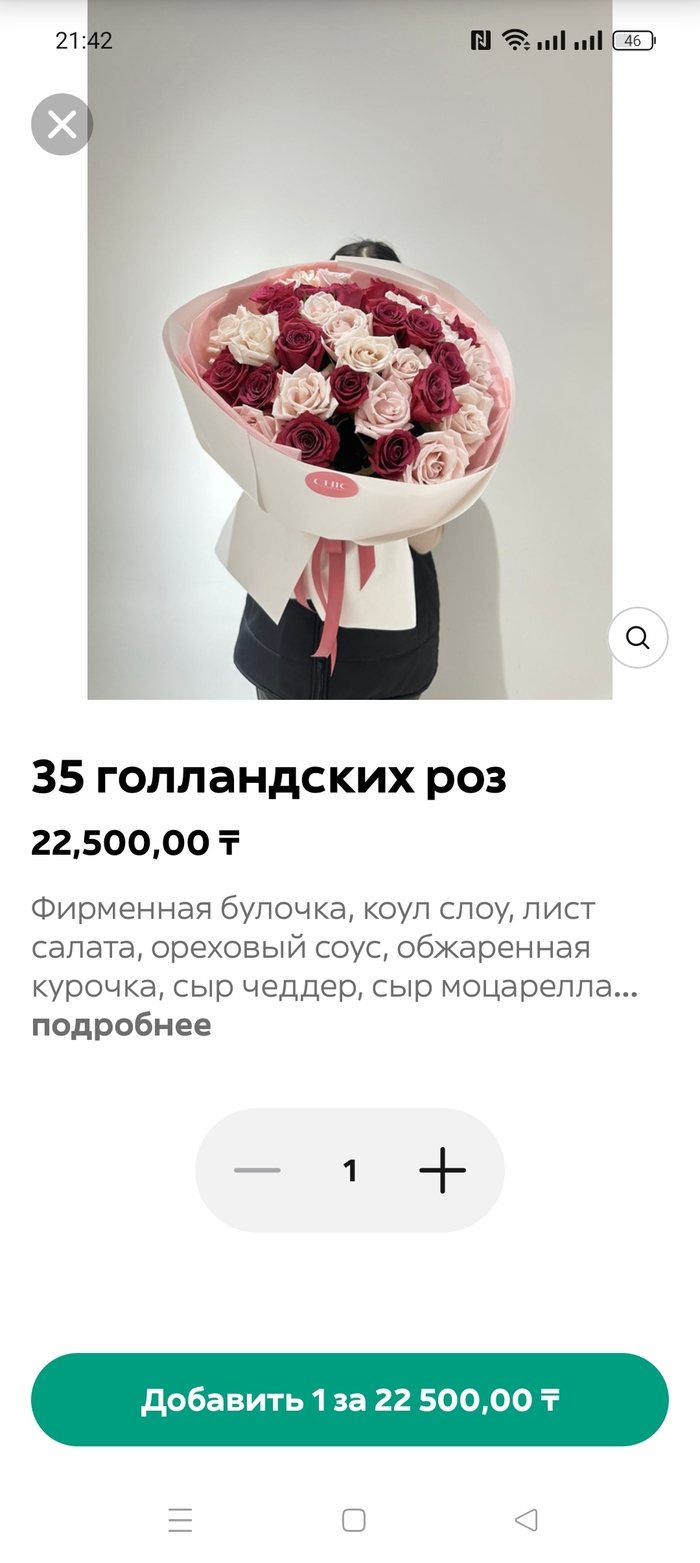The image size is (700, 1563).
Task: Decrease quantity with the minus button
Action: click(257, 1169)
